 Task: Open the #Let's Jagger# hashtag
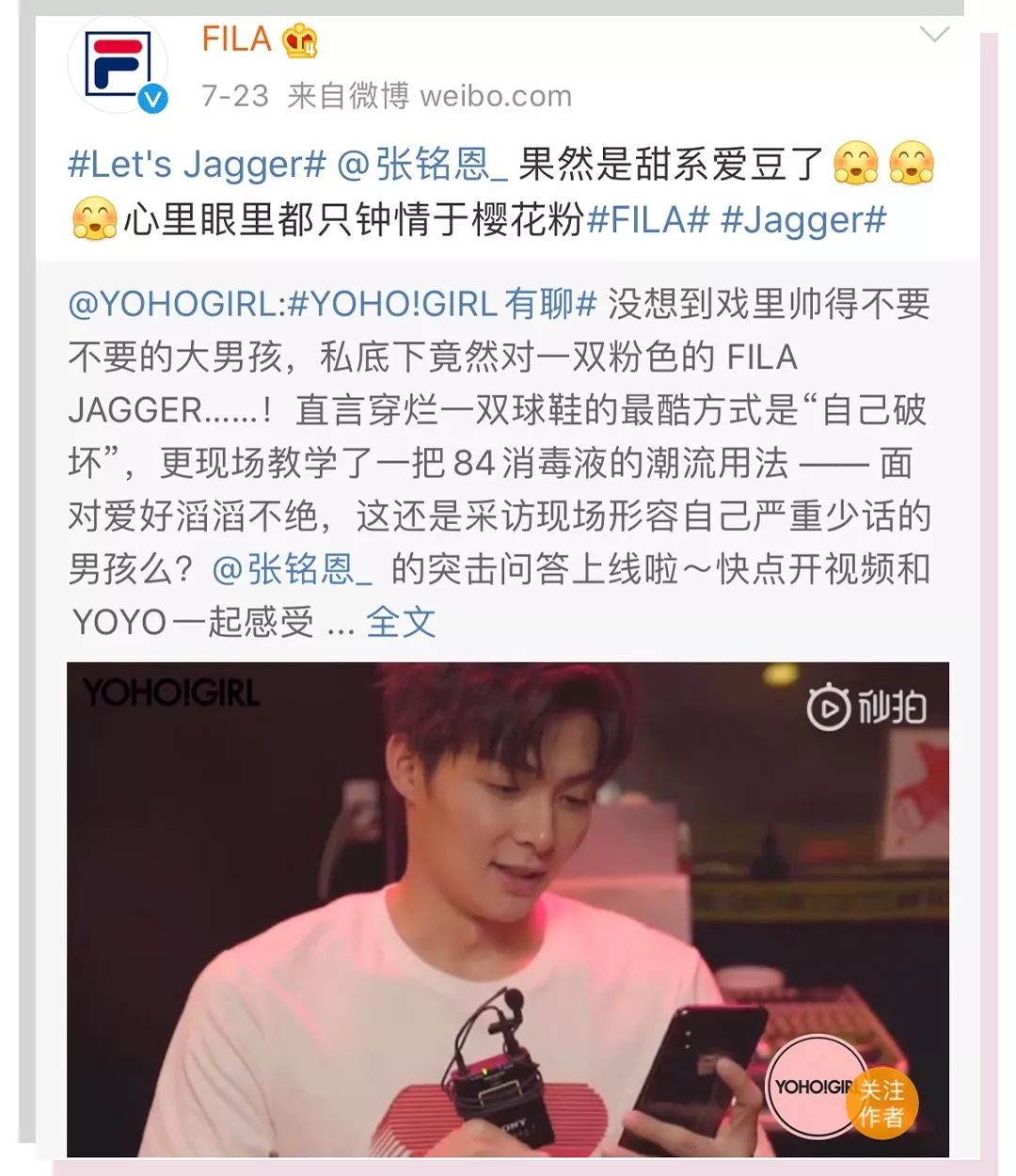click(197, 165)
